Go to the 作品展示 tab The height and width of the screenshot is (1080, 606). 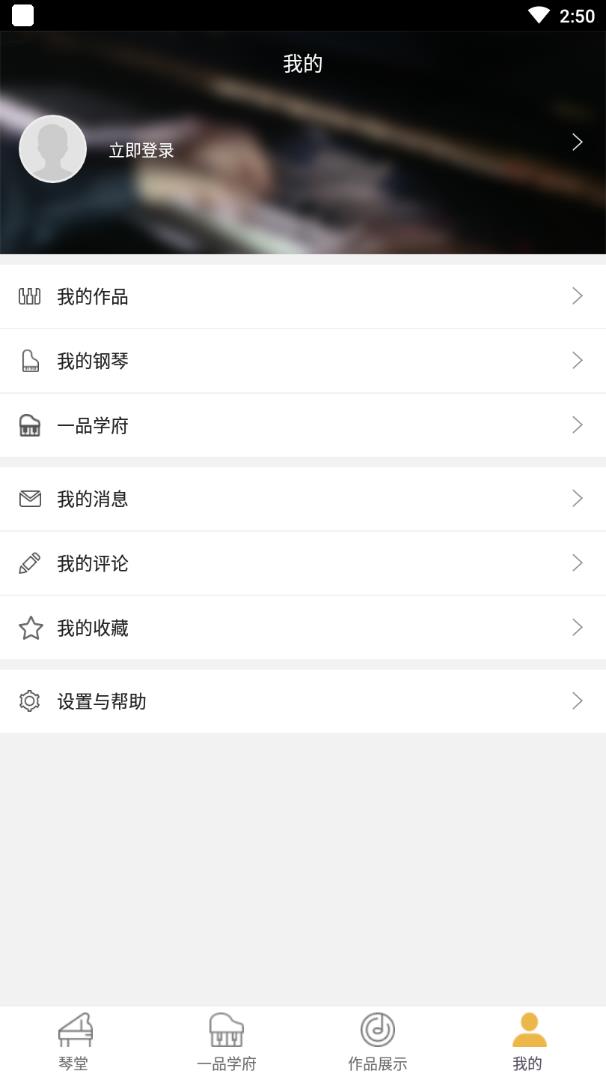377,1042
